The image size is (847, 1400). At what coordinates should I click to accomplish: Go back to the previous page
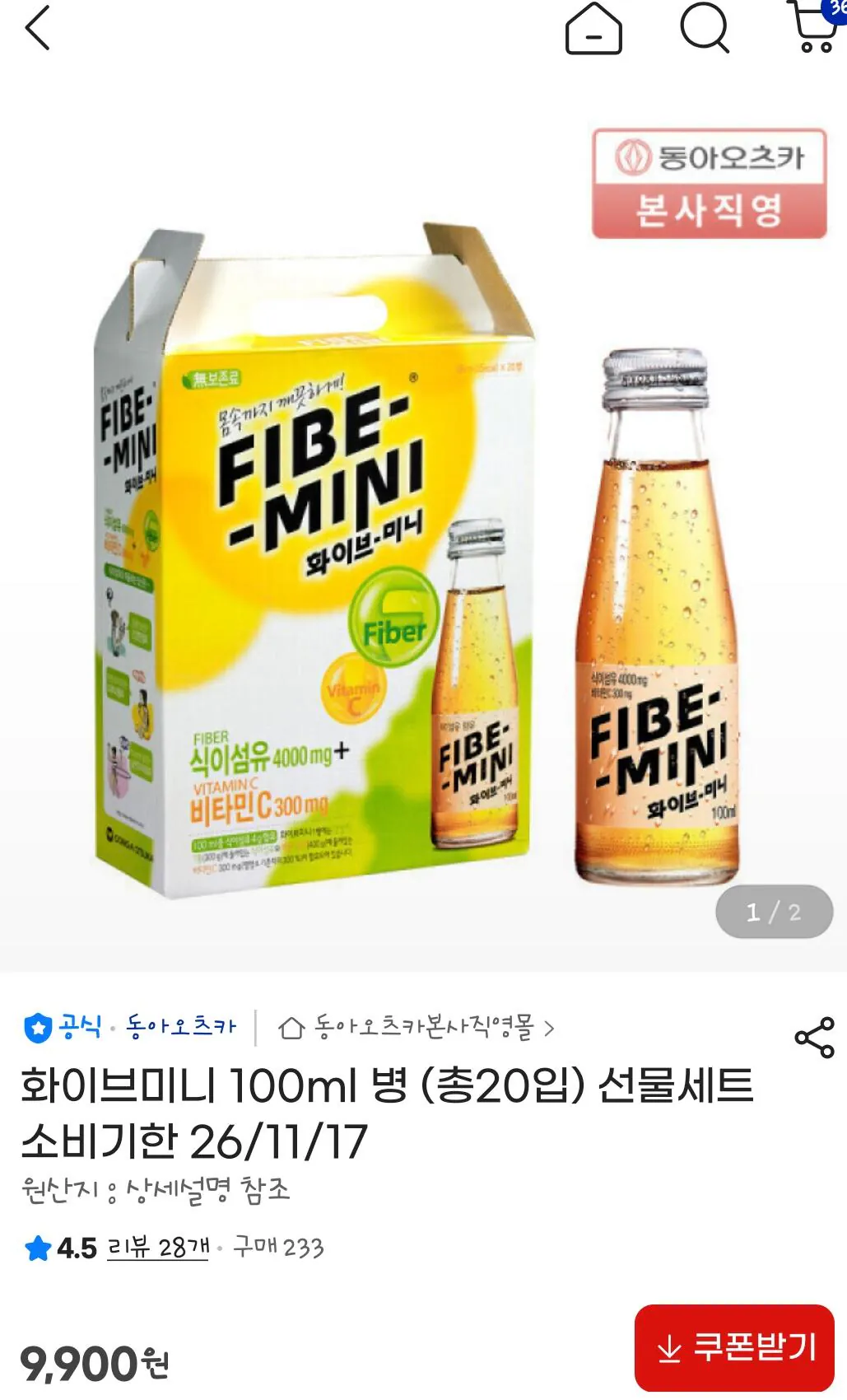click(x=38, y=28)
